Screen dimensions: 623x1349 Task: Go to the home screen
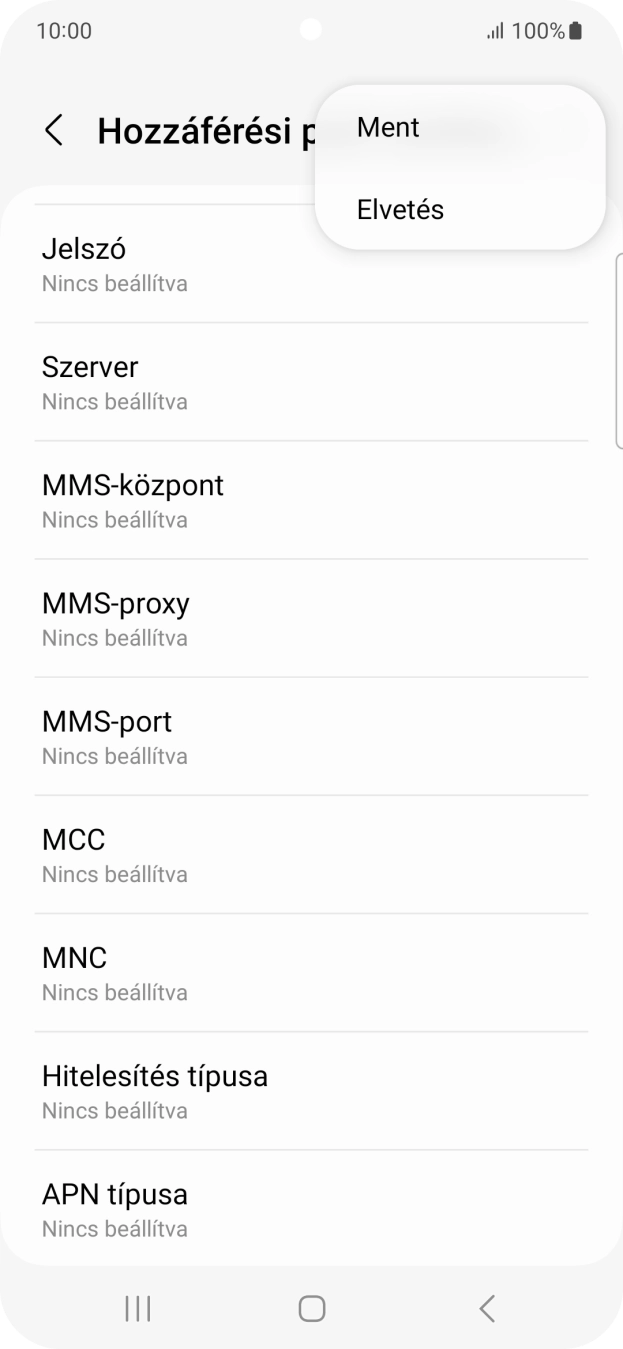click(x=312, y=1308)
